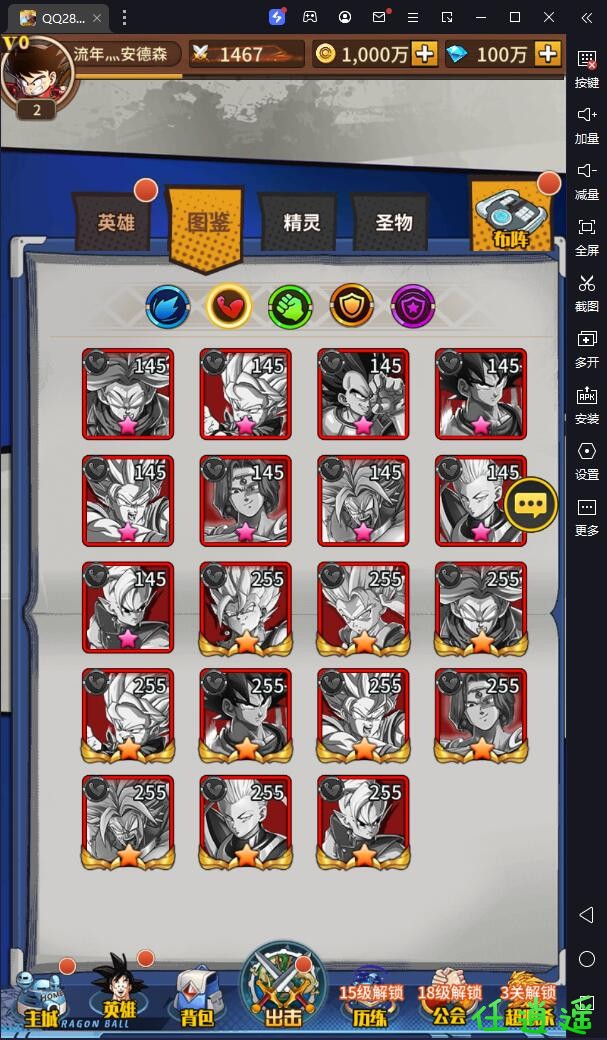Screen dimensions: 607x1040
Task: Tap the emulator fullscreen 全屏 button
Action: pyautogui.click(x=587, y=235)
